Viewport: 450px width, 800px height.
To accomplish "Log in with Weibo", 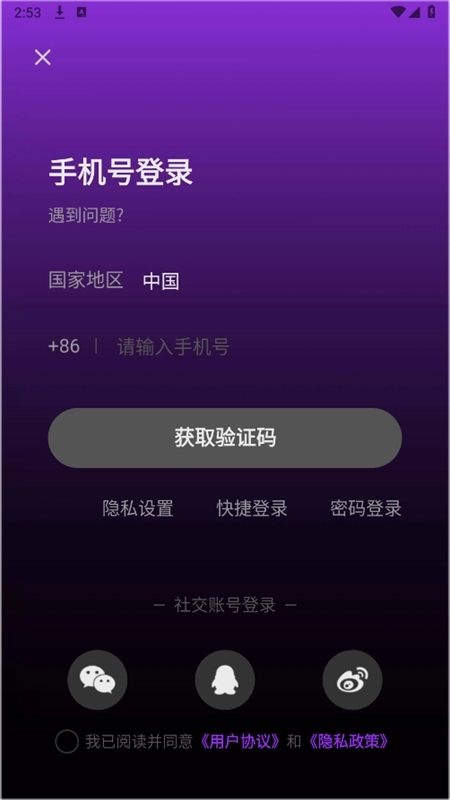I will (353, 680).
